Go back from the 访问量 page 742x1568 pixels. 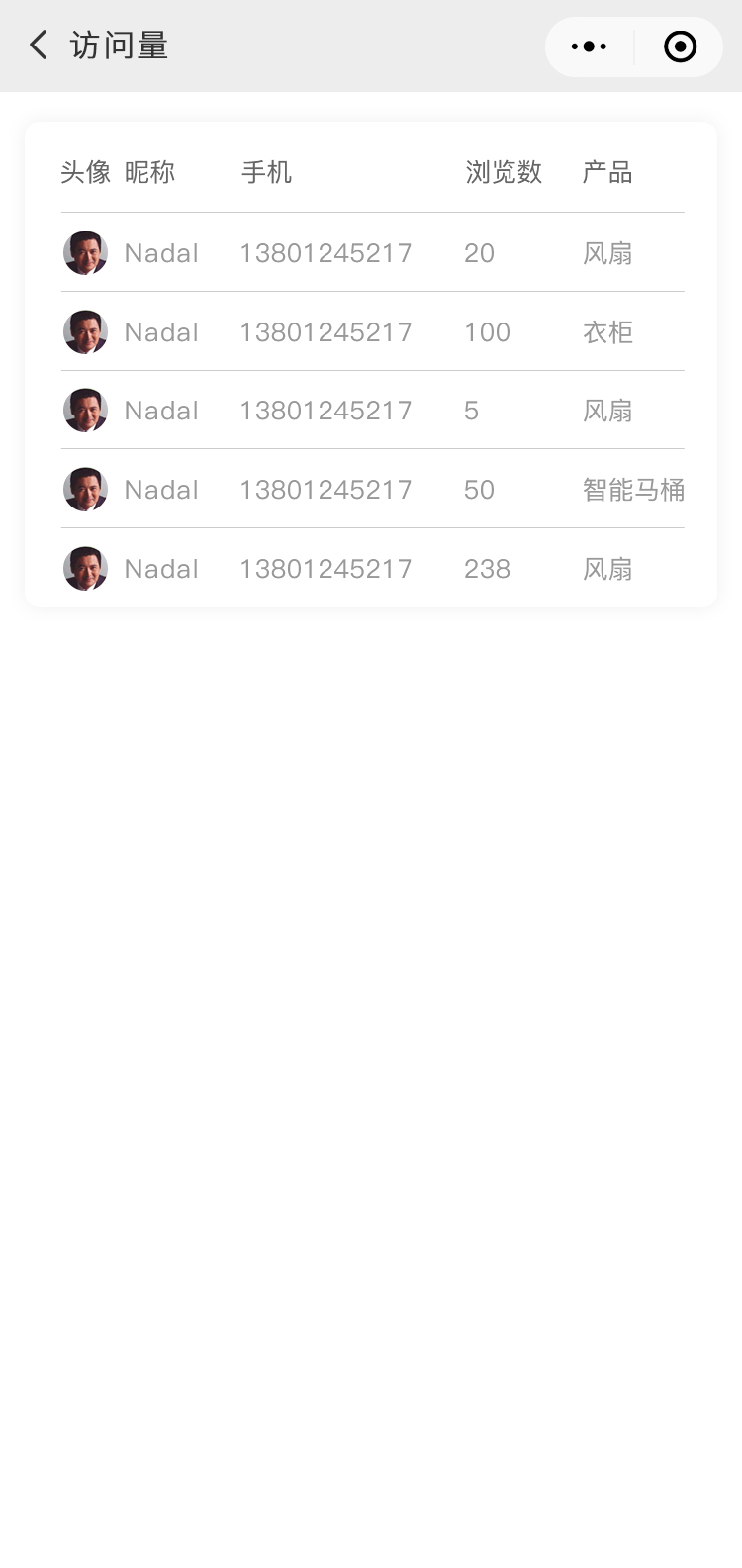point(39,46)
